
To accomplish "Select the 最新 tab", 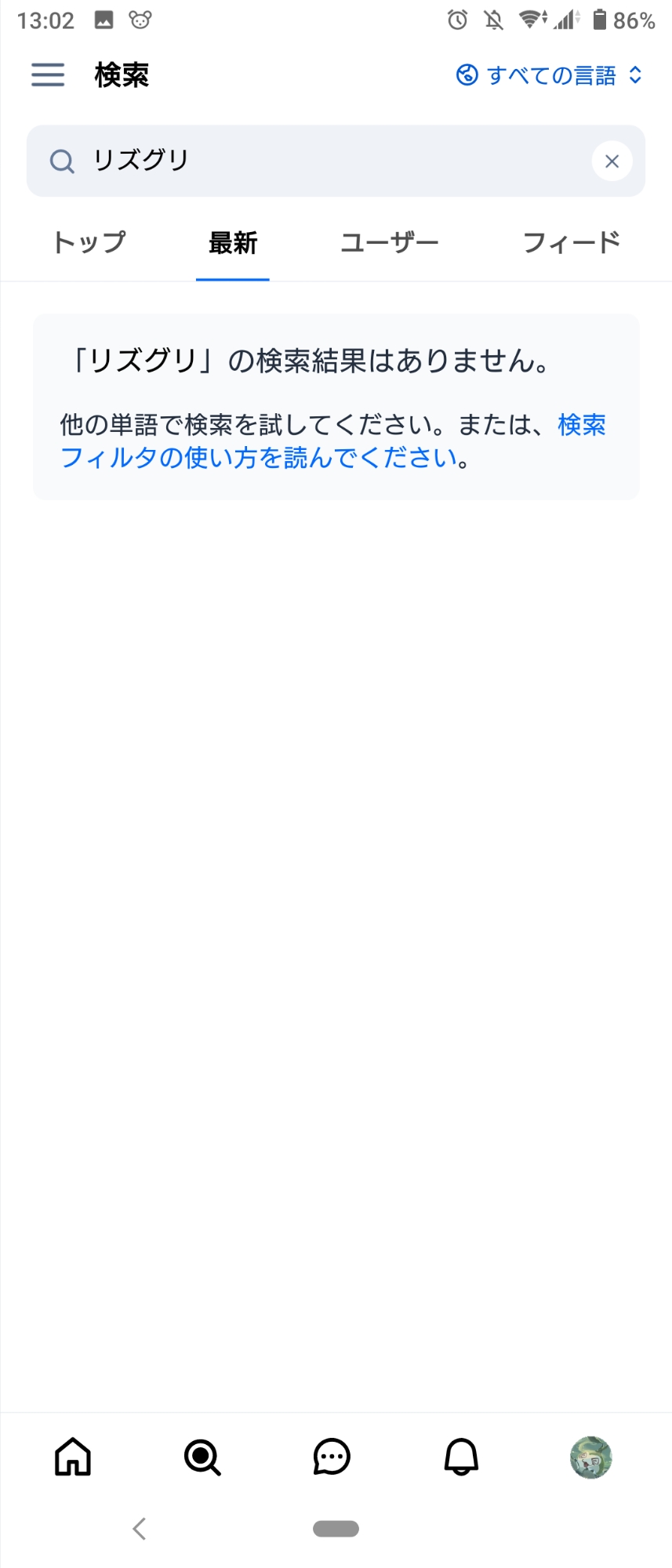I will 233,243.
